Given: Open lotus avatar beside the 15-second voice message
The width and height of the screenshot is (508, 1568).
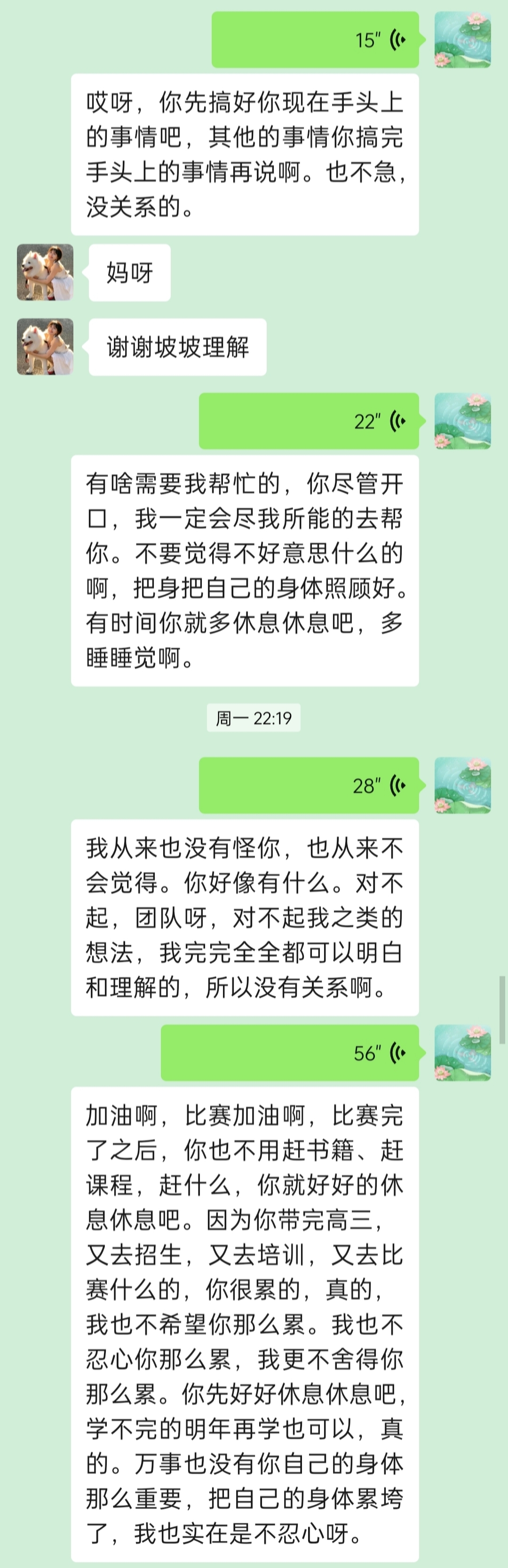Looking at the screenshot, I should 462,40.
